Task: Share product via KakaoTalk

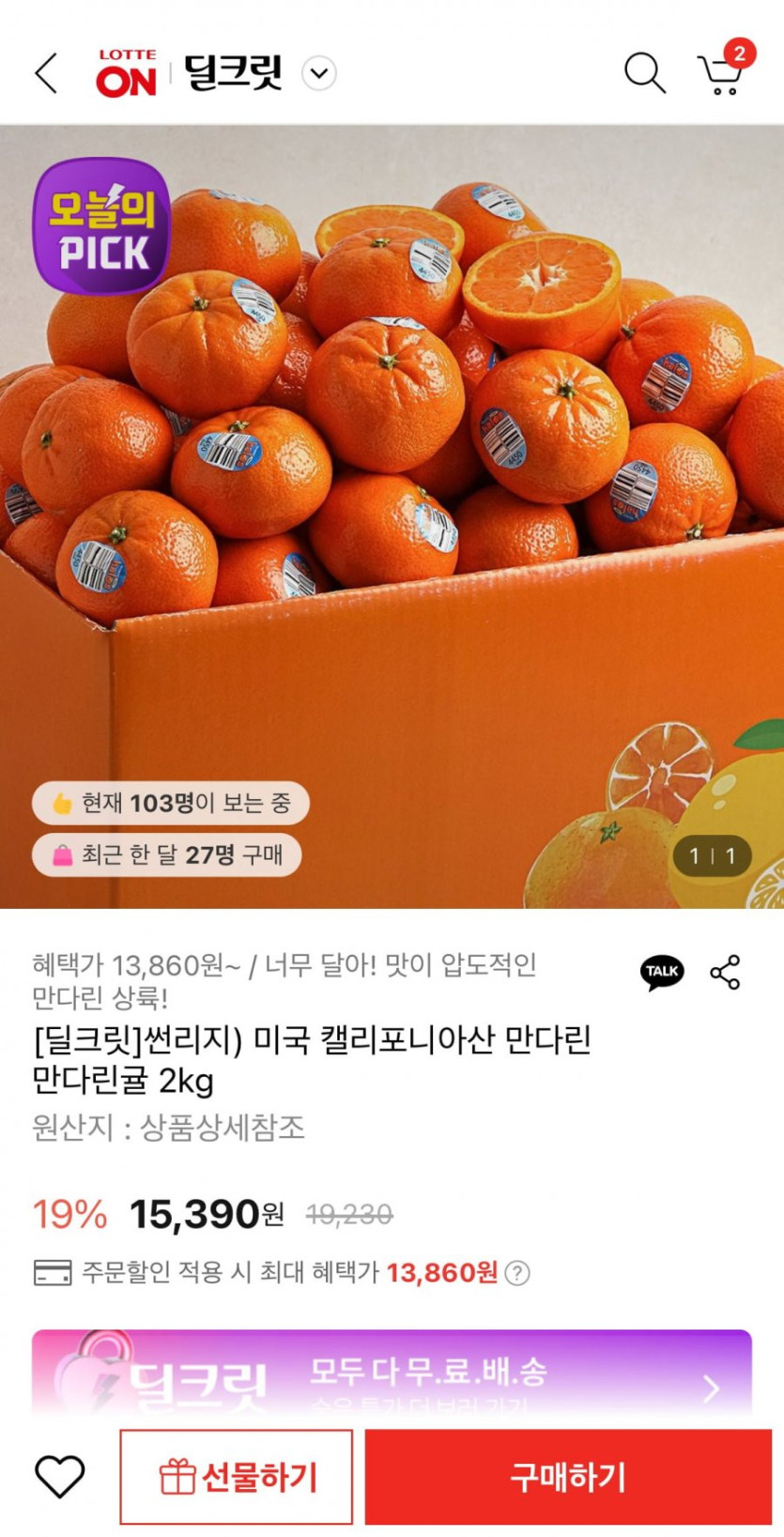Action: pos(662,972)
